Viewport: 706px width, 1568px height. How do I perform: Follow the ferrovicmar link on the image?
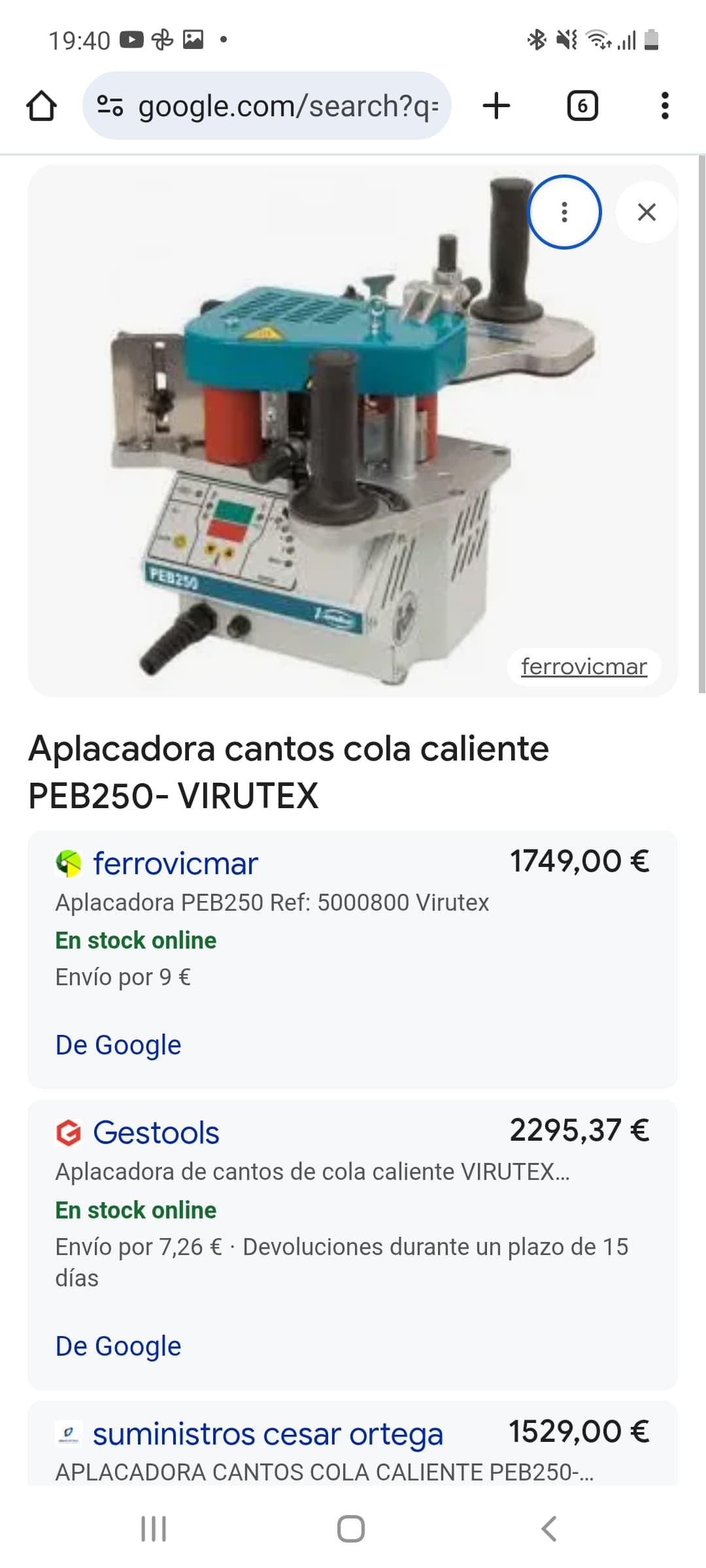pyautogui.click(x=584, y=666)
